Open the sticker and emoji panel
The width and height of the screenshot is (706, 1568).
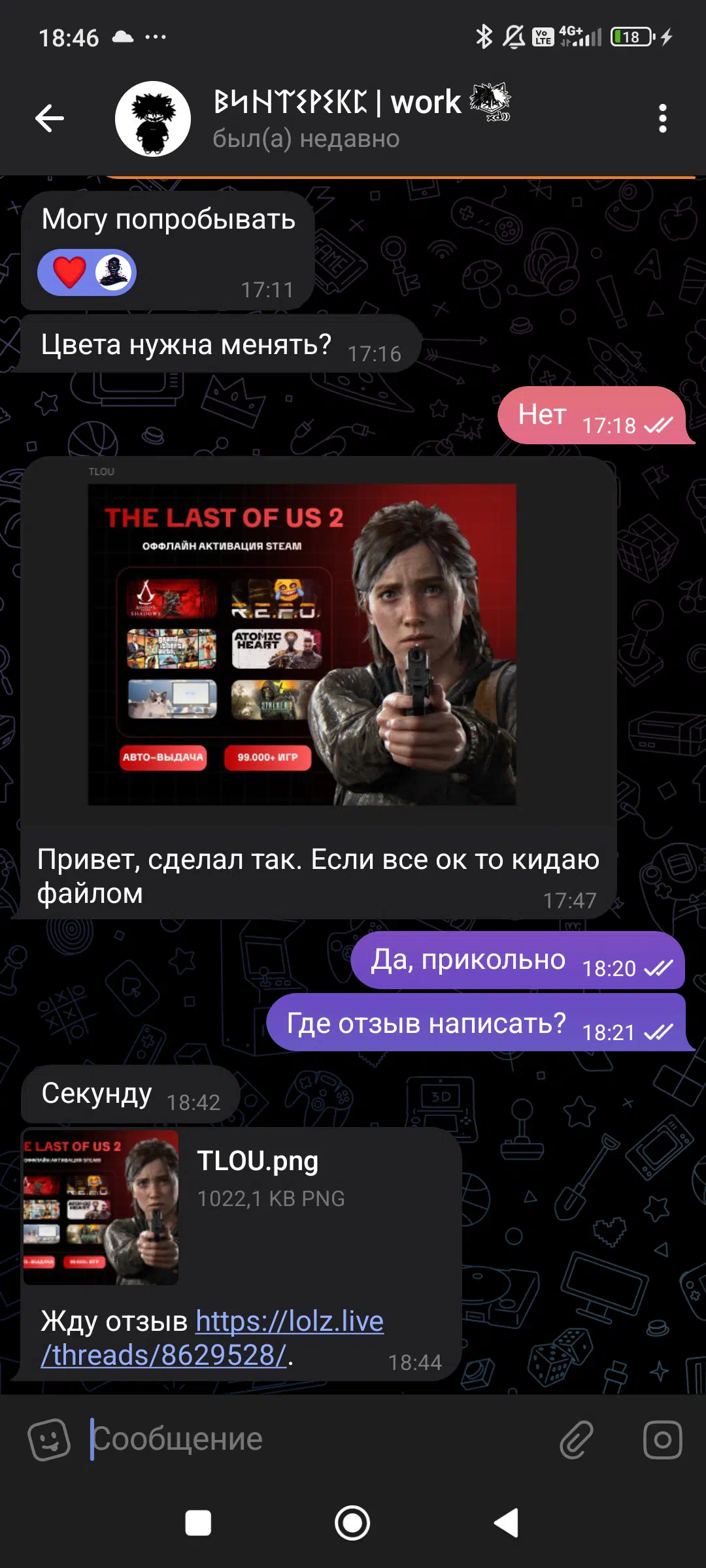point(49,1439)
